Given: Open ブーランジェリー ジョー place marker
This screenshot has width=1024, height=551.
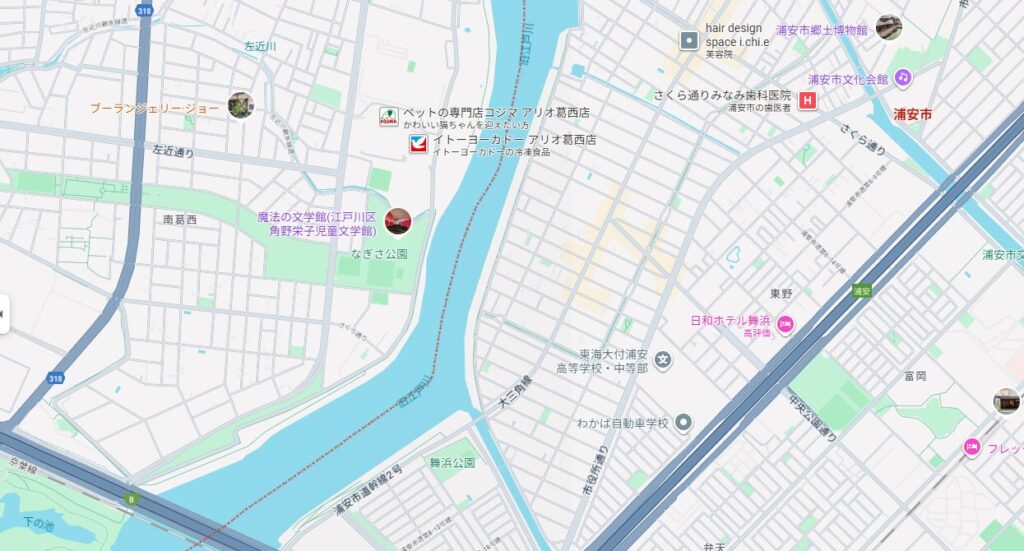Looking at the screenshot, I should [x=240, y=105].
